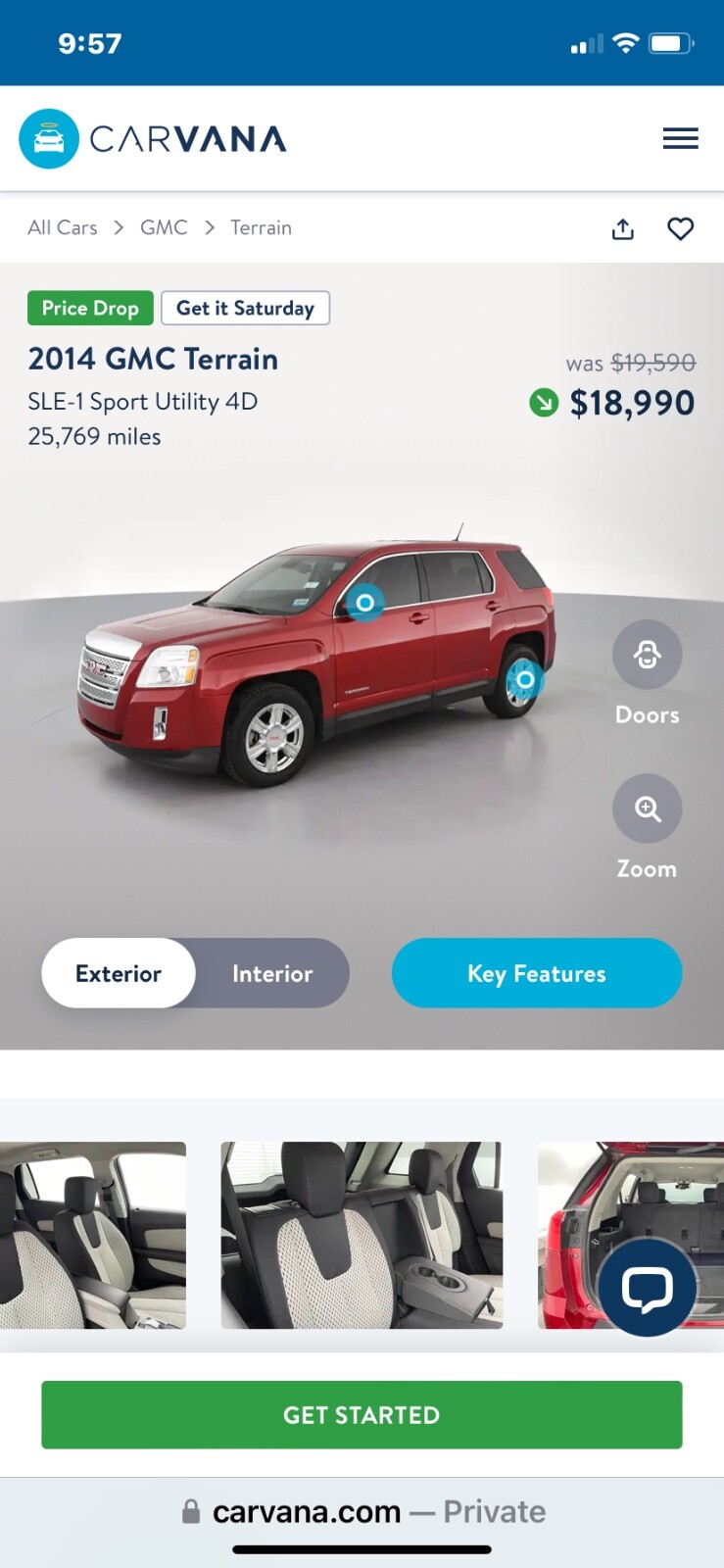Open the front seats photo
The height and width of the screenshot is (1568, 724).
tap(93, 1235)
